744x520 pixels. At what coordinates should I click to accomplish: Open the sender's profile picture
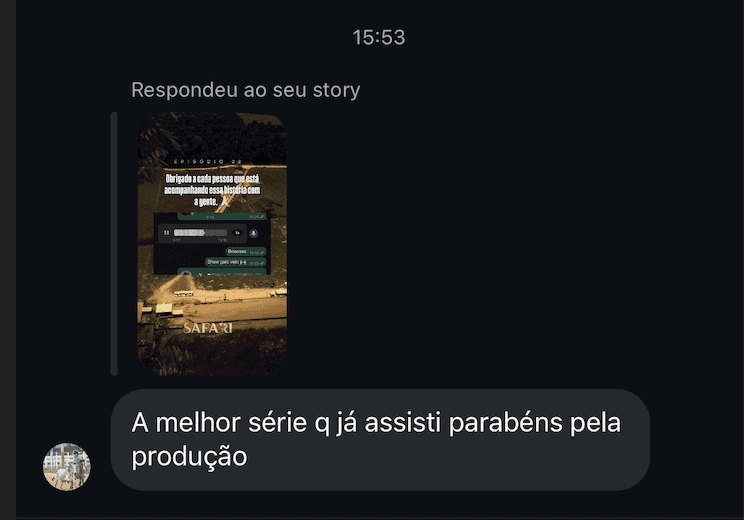tap(67, 467)
